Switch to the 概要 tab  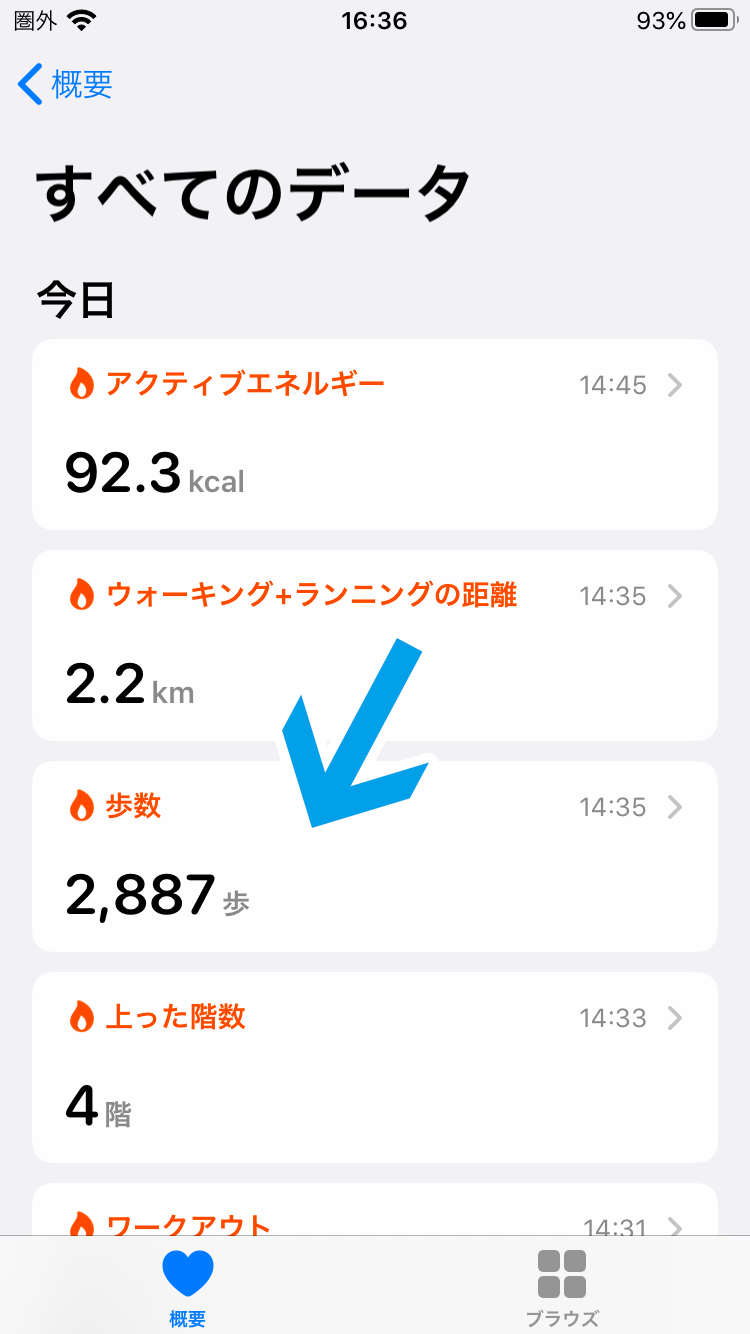[187, 1286]
